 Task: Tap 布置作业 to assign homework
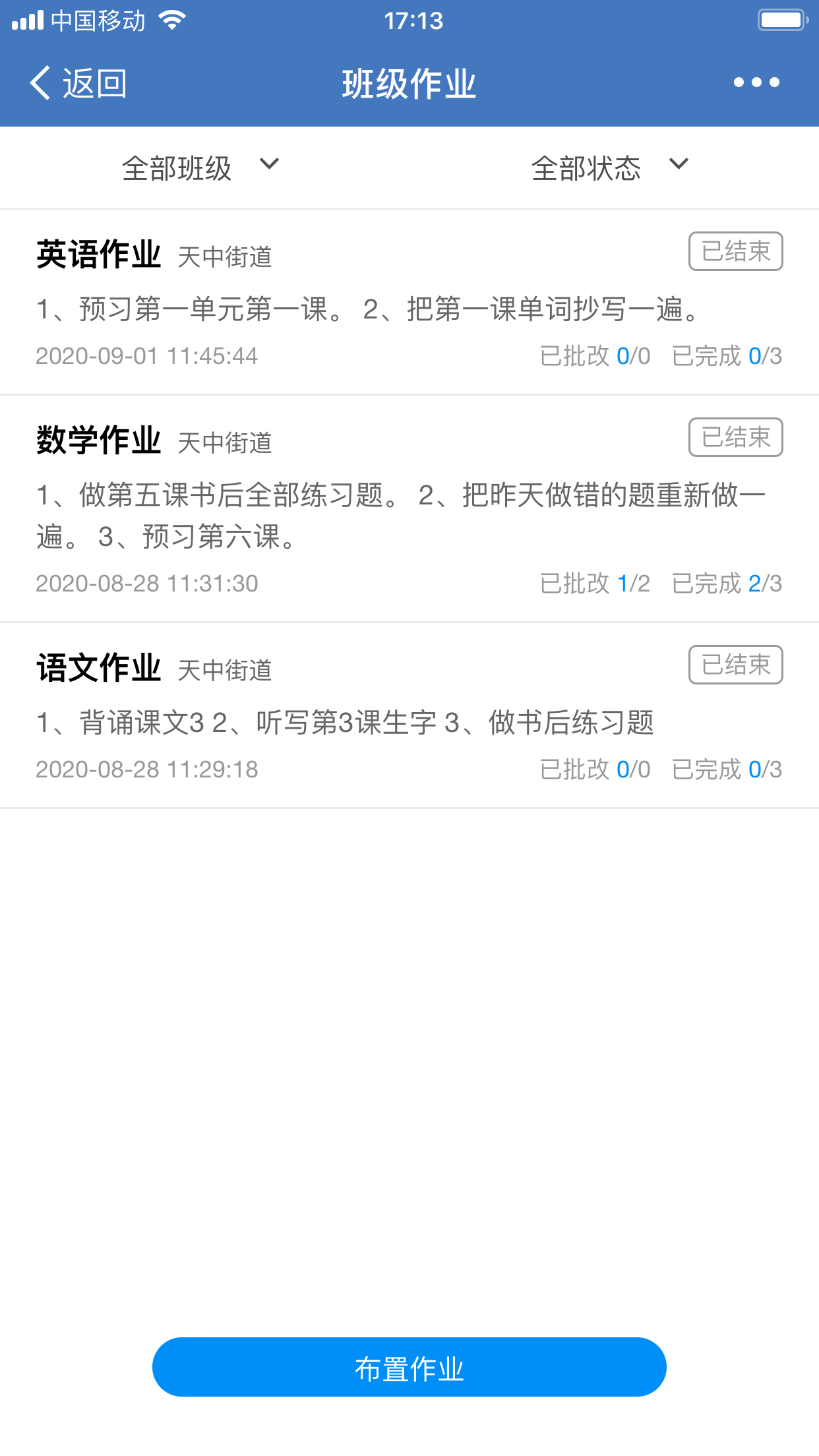[409, 1367]
